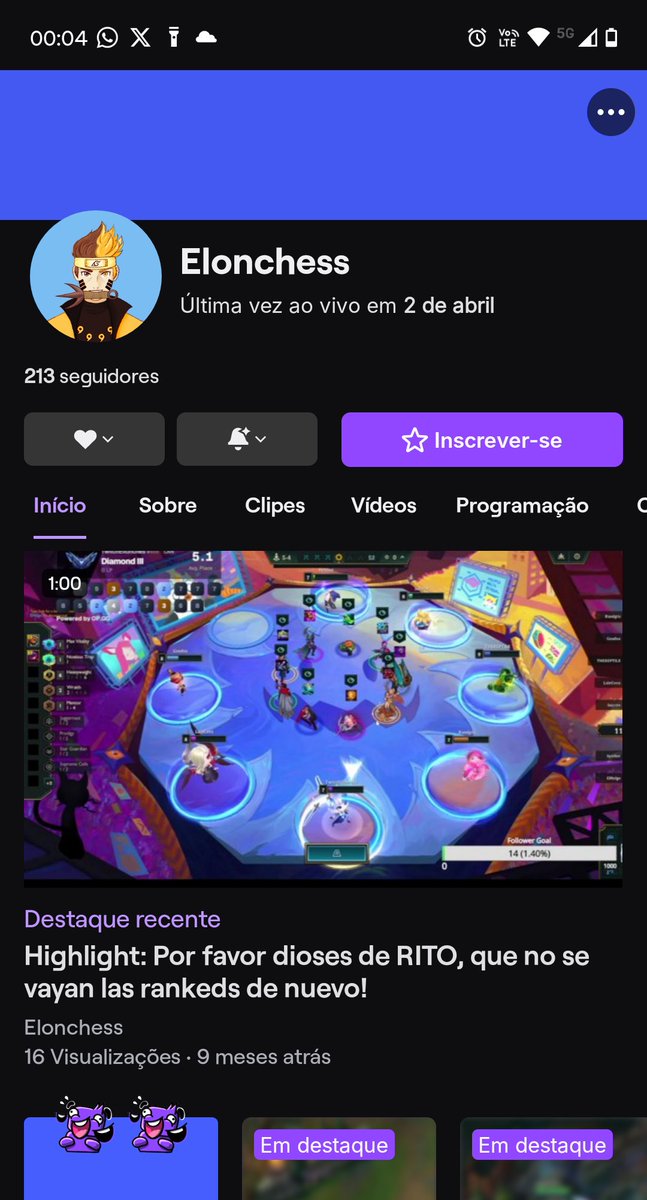Tap the heart follow dropdown button

point(94,439)
